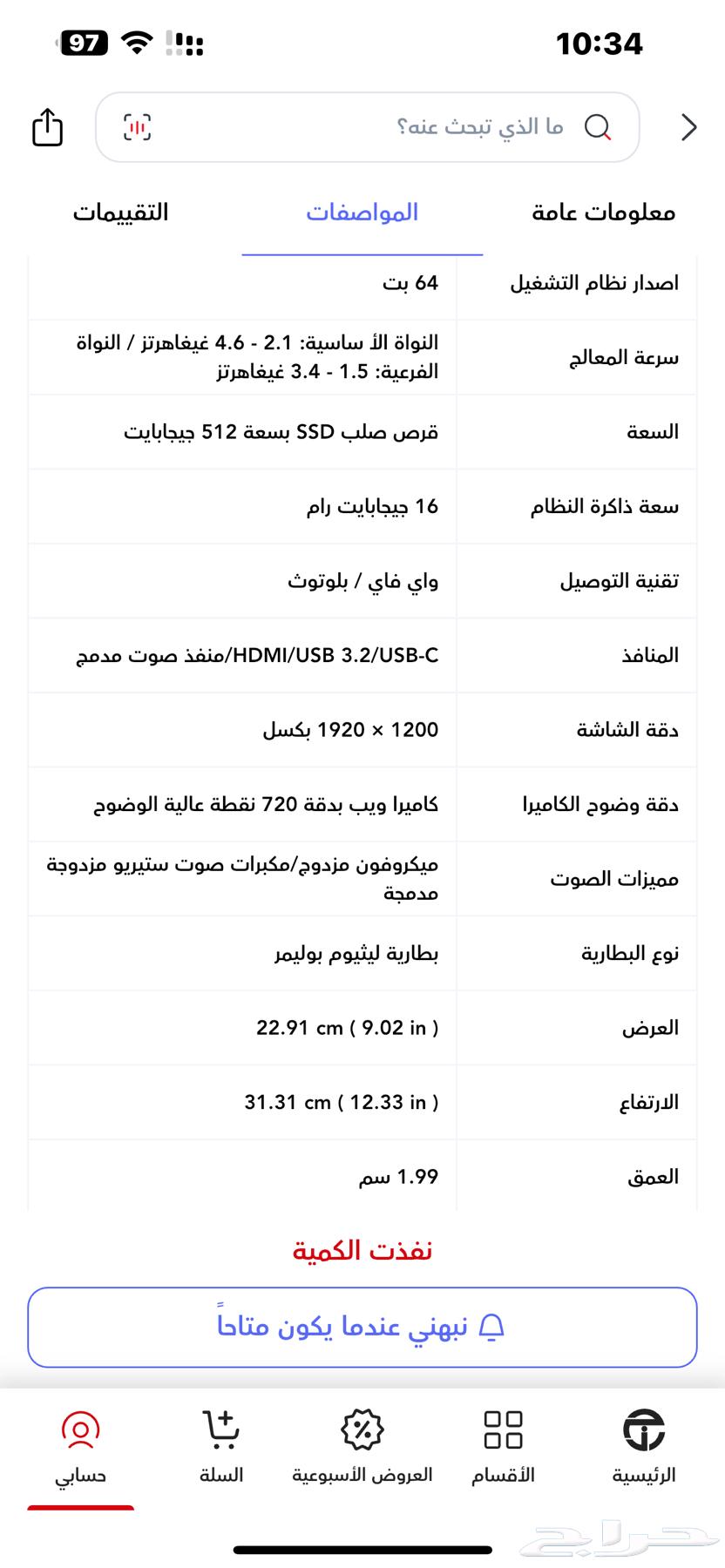Tap the نفذت الكمية red label
This screenshot has width=725, height=1568.
362,1248
